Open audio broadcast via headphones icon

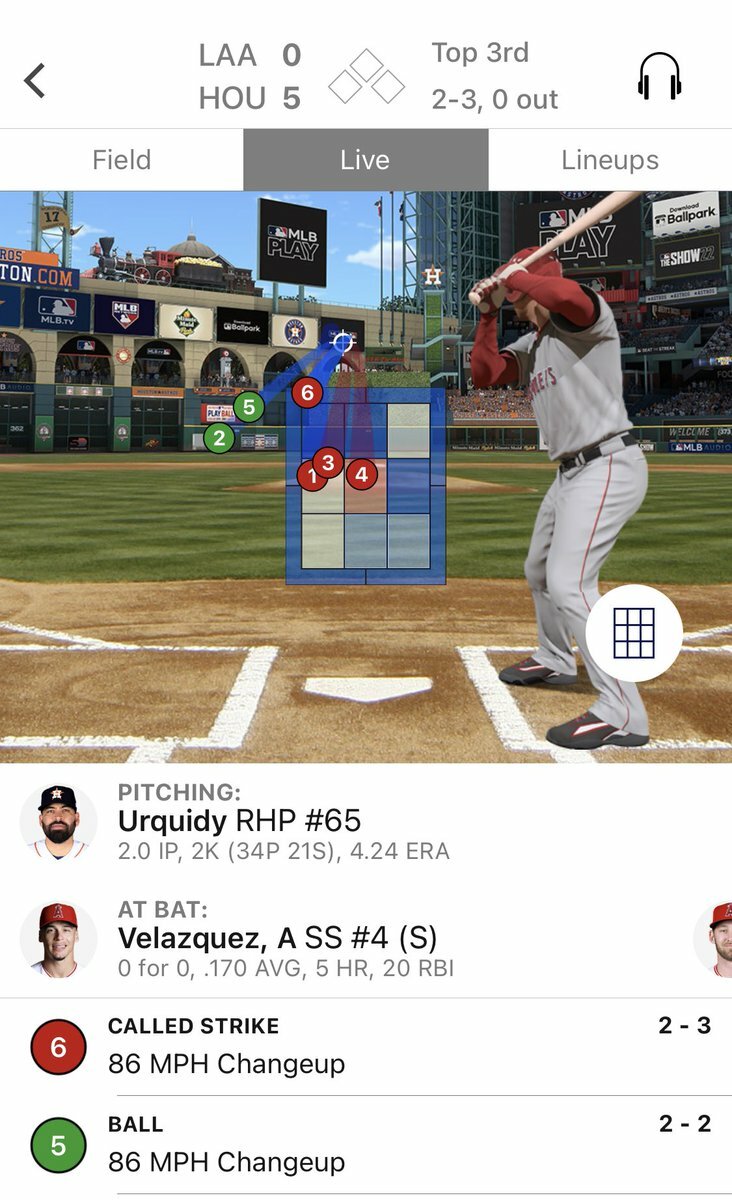tap(659, 76)
